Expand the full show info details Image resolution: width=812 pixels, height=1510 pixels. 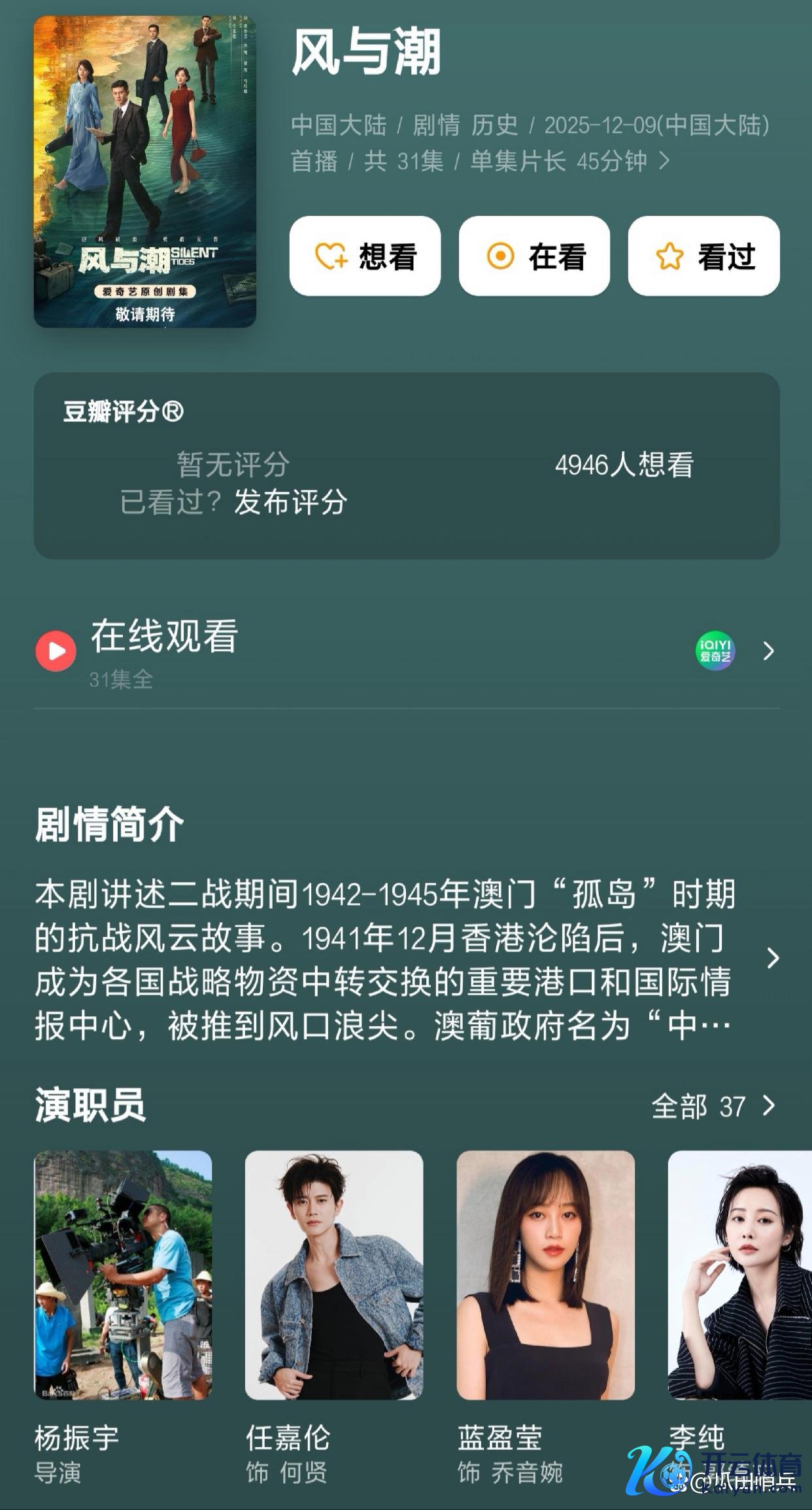664,161
